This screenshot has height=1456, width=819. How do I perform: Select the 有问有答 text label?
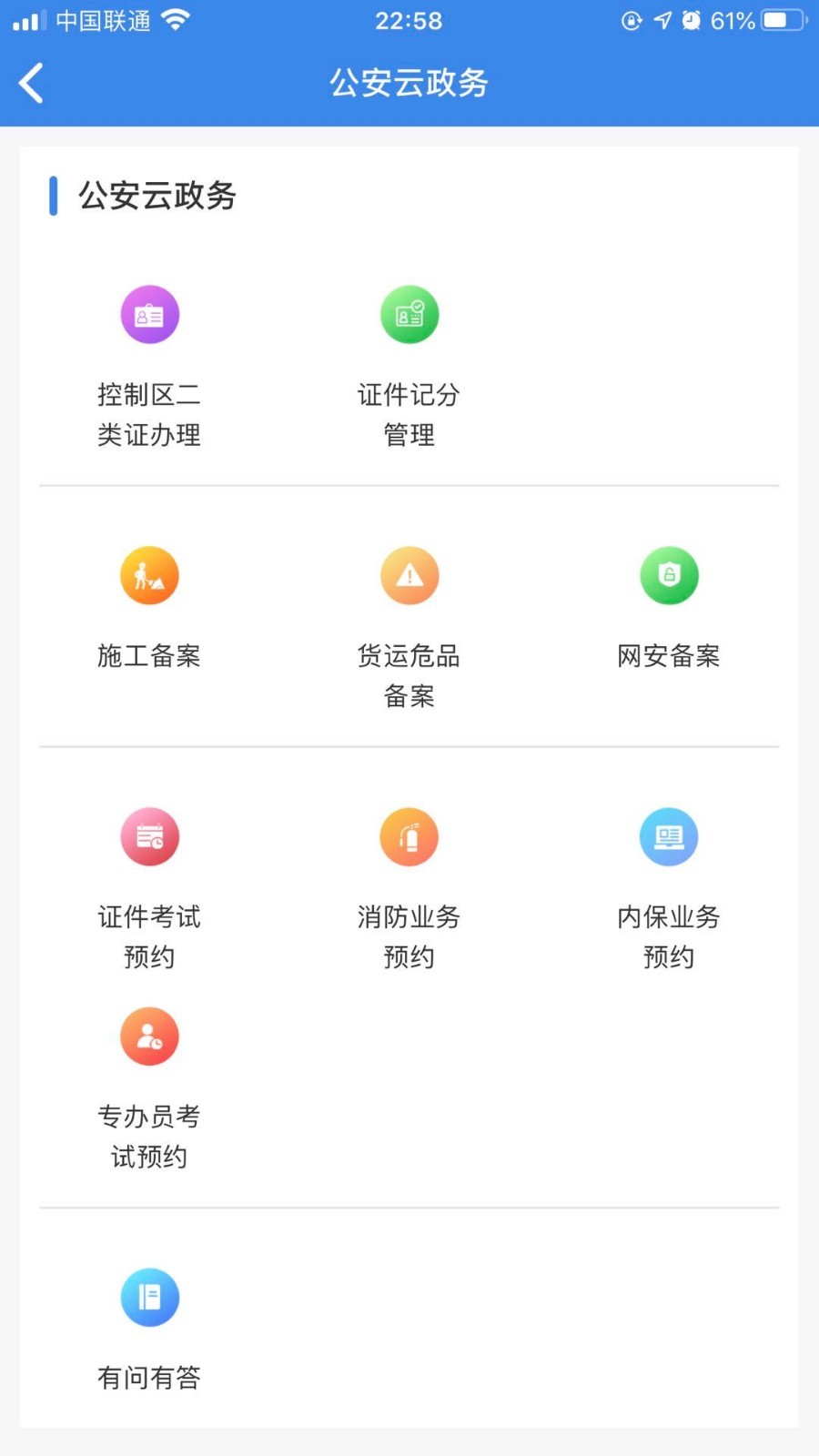pos(147,1377)
